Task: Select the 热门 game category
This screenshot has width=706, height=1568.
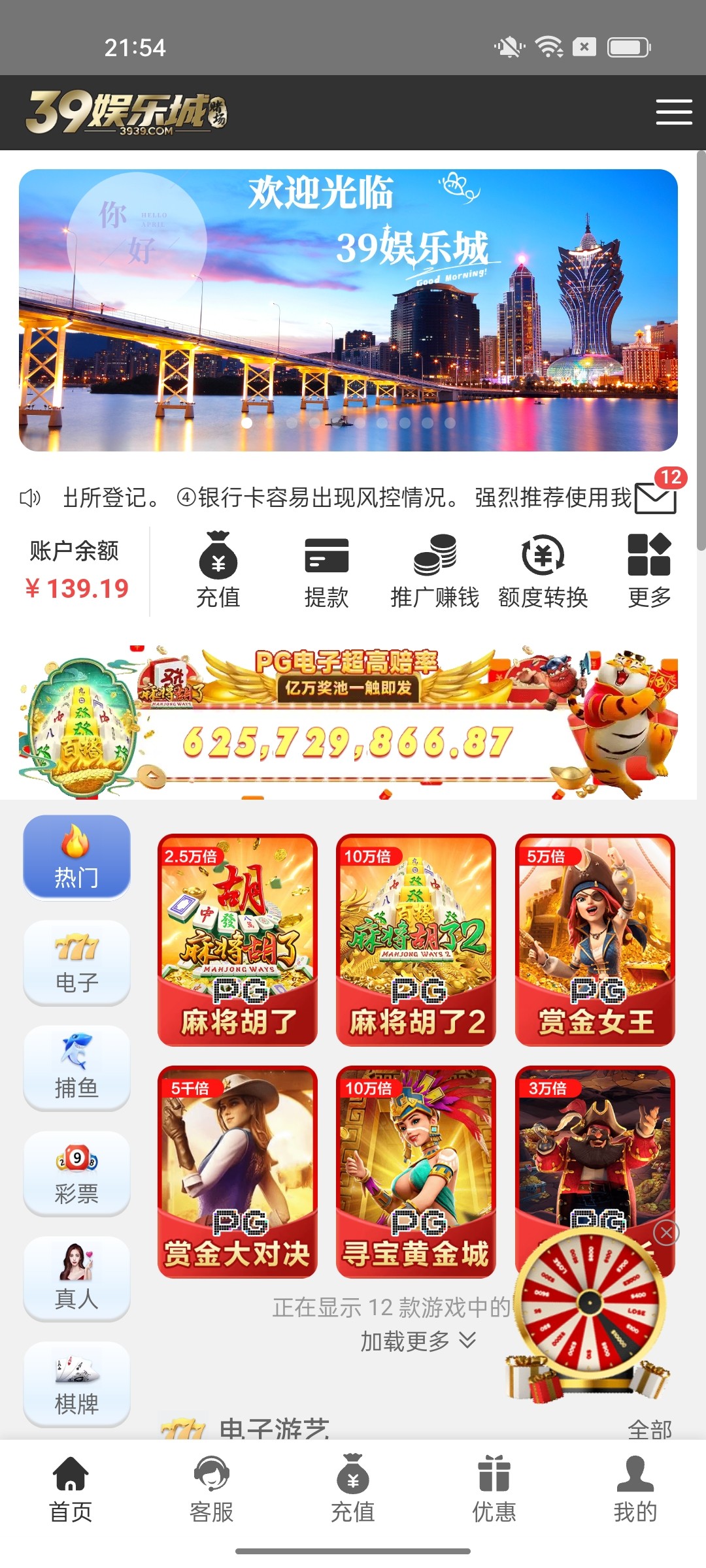Action: coord(76,857)
